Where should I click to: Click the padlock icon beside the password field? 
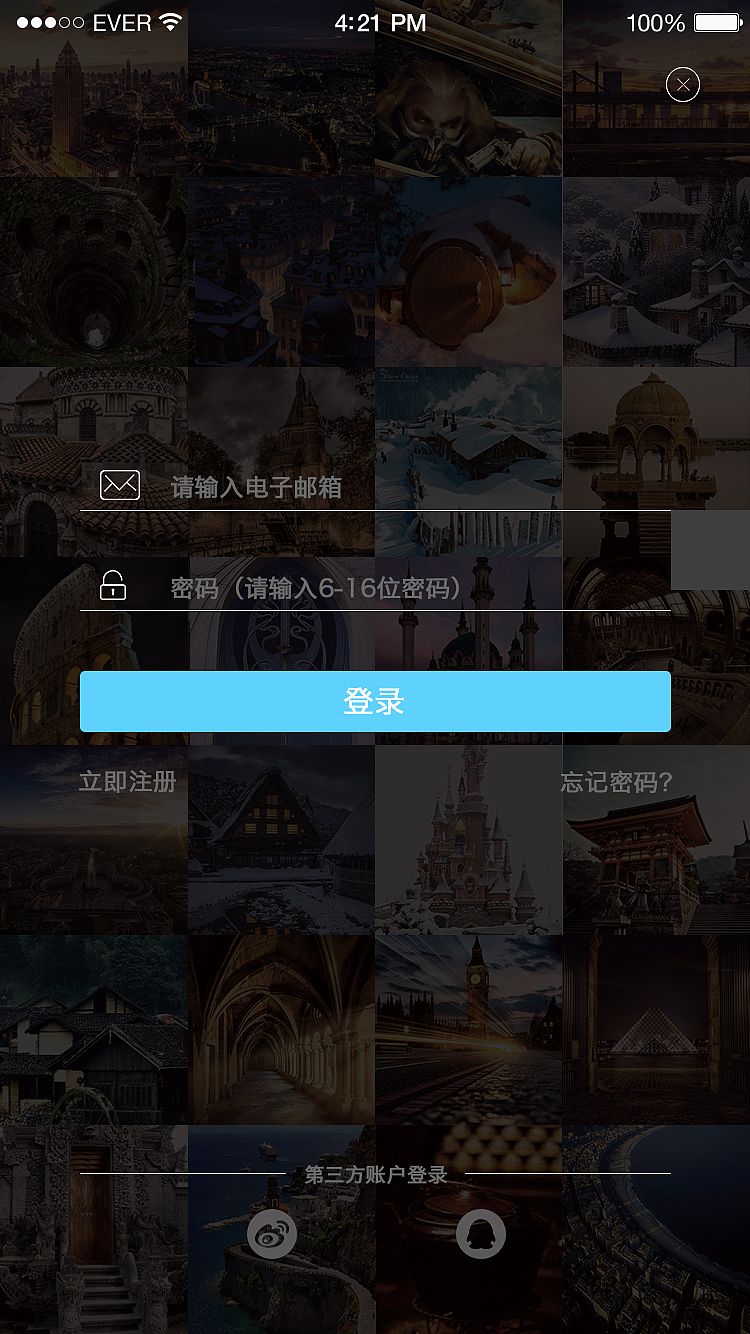tap(113, 585)
